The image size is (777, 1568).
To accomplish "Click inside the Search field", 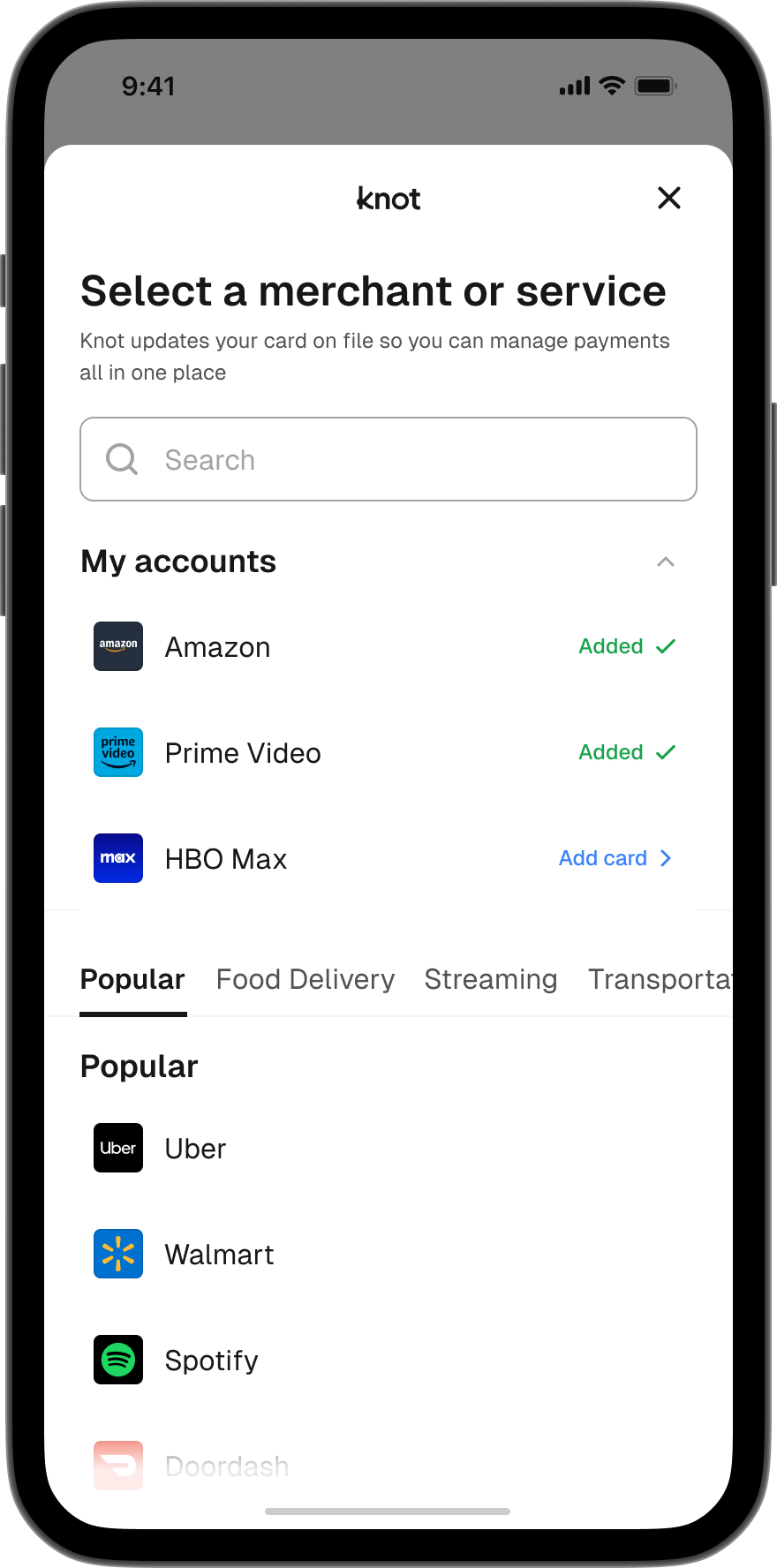I will click(388, 459).
